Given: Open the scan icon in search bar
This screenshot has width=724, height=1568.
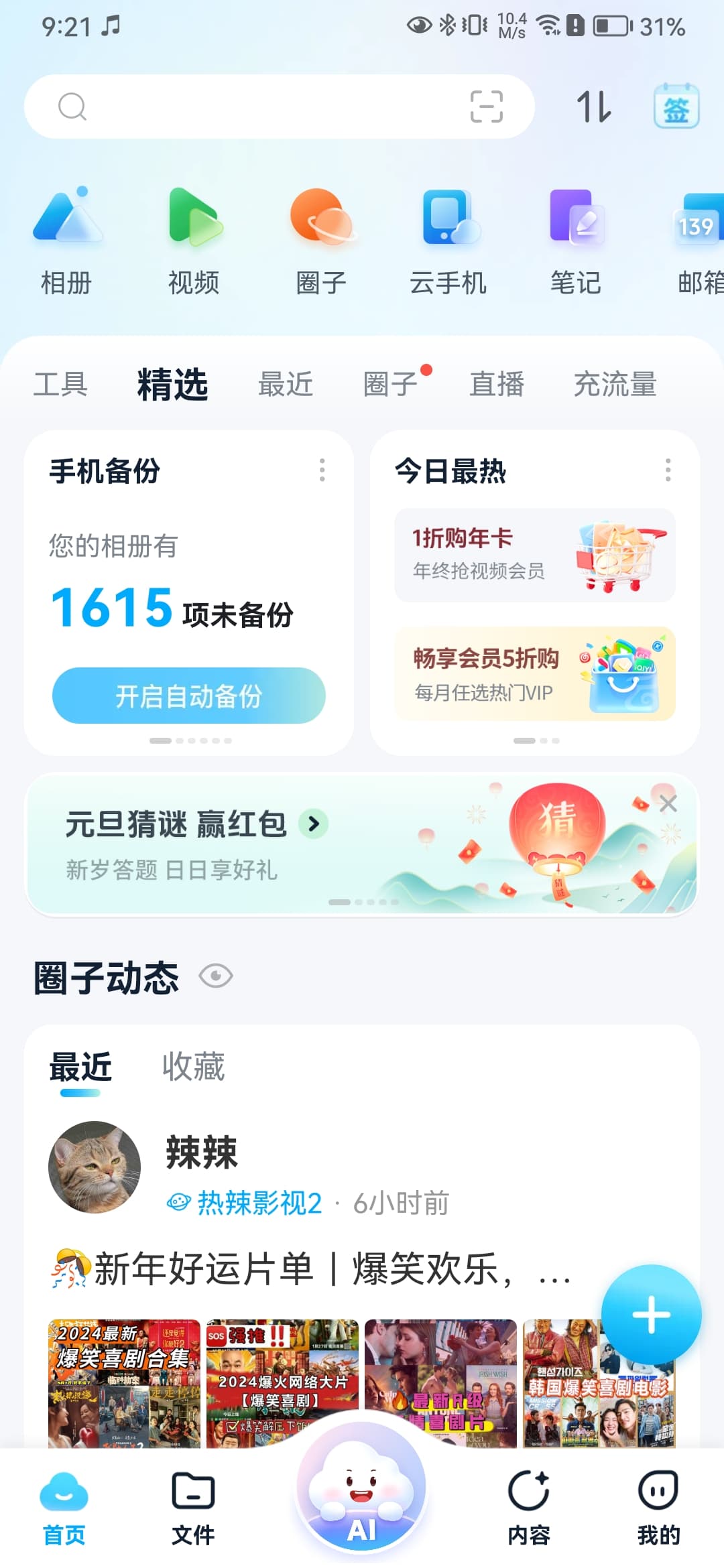Looking at the screenshot, I should tap(486, 107).
